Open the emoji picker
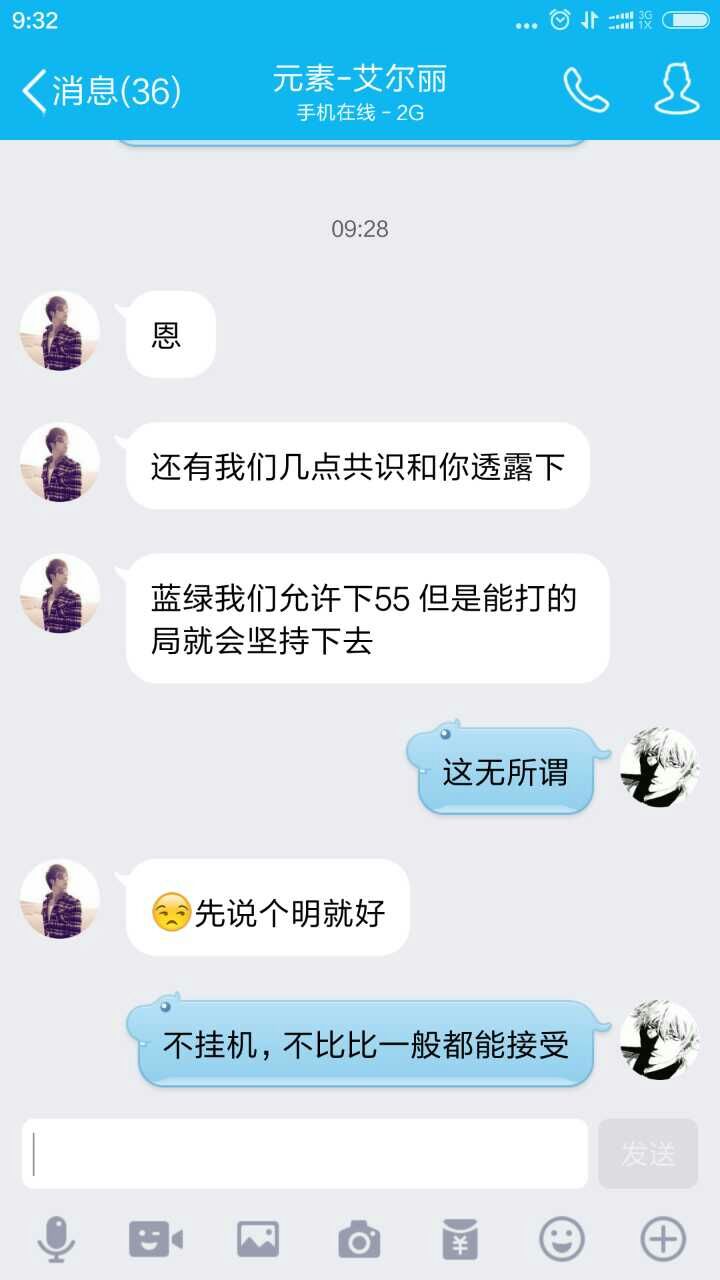This screenshot has height=1280, width=720. 562,1240
